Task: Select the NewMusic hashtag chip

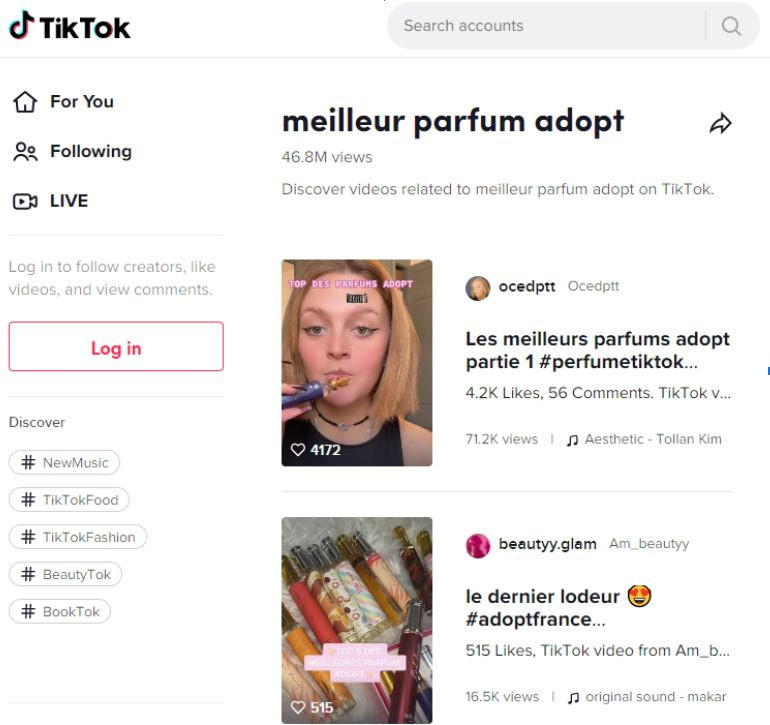Action: pyautogui.click(x=65, y=463)
